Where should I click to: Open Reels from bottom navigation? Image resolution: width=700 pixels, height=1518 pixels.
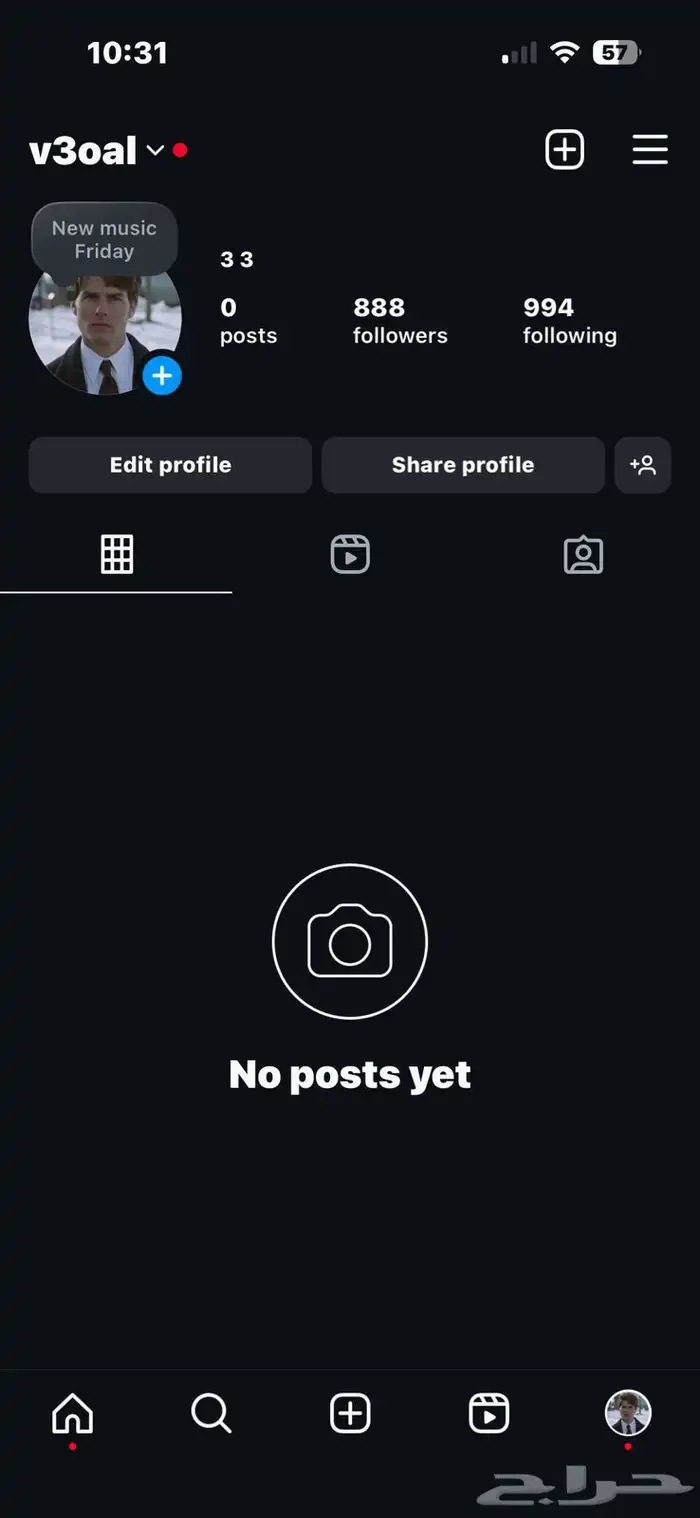coord(489,1414)
